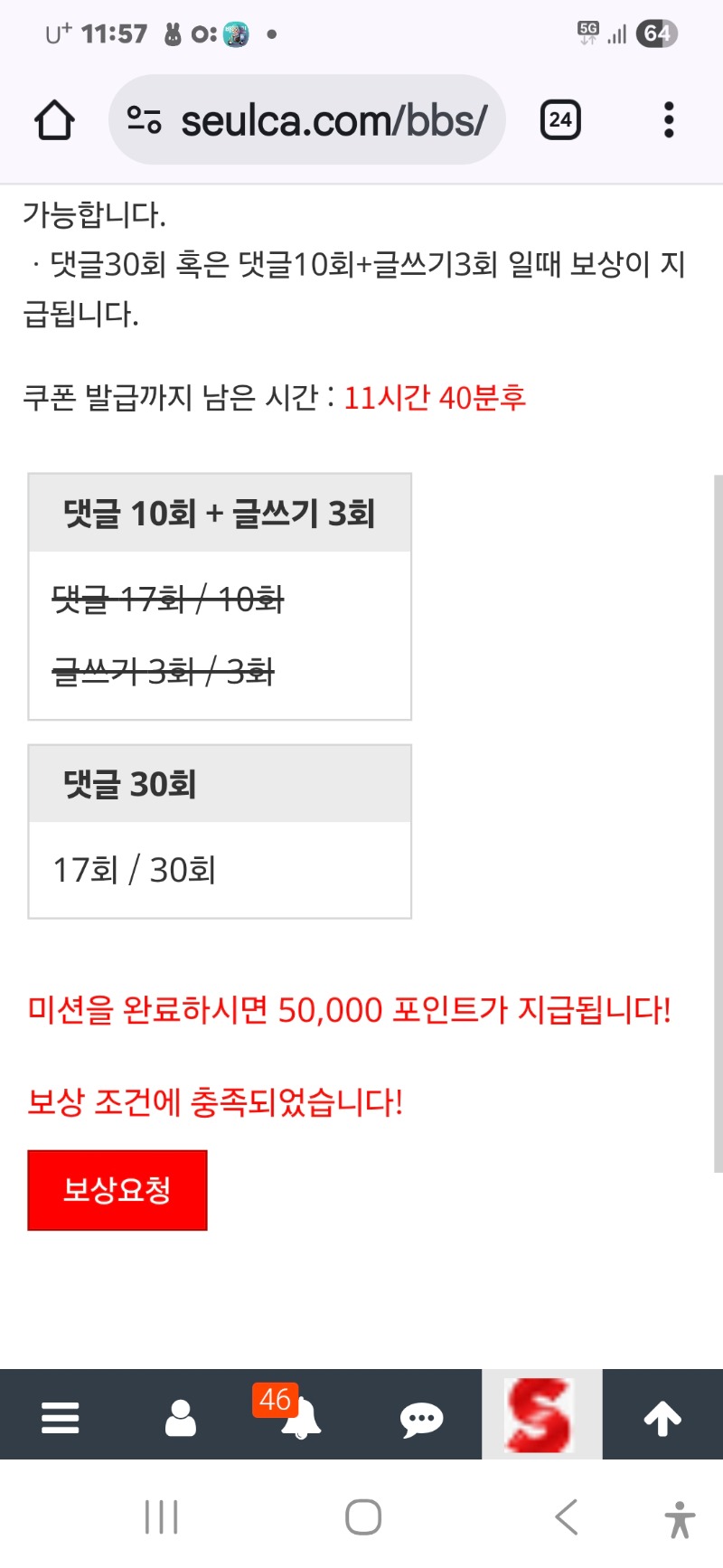
Task: Tap the seulca.com address bar
Action: (x=306, y=120)
